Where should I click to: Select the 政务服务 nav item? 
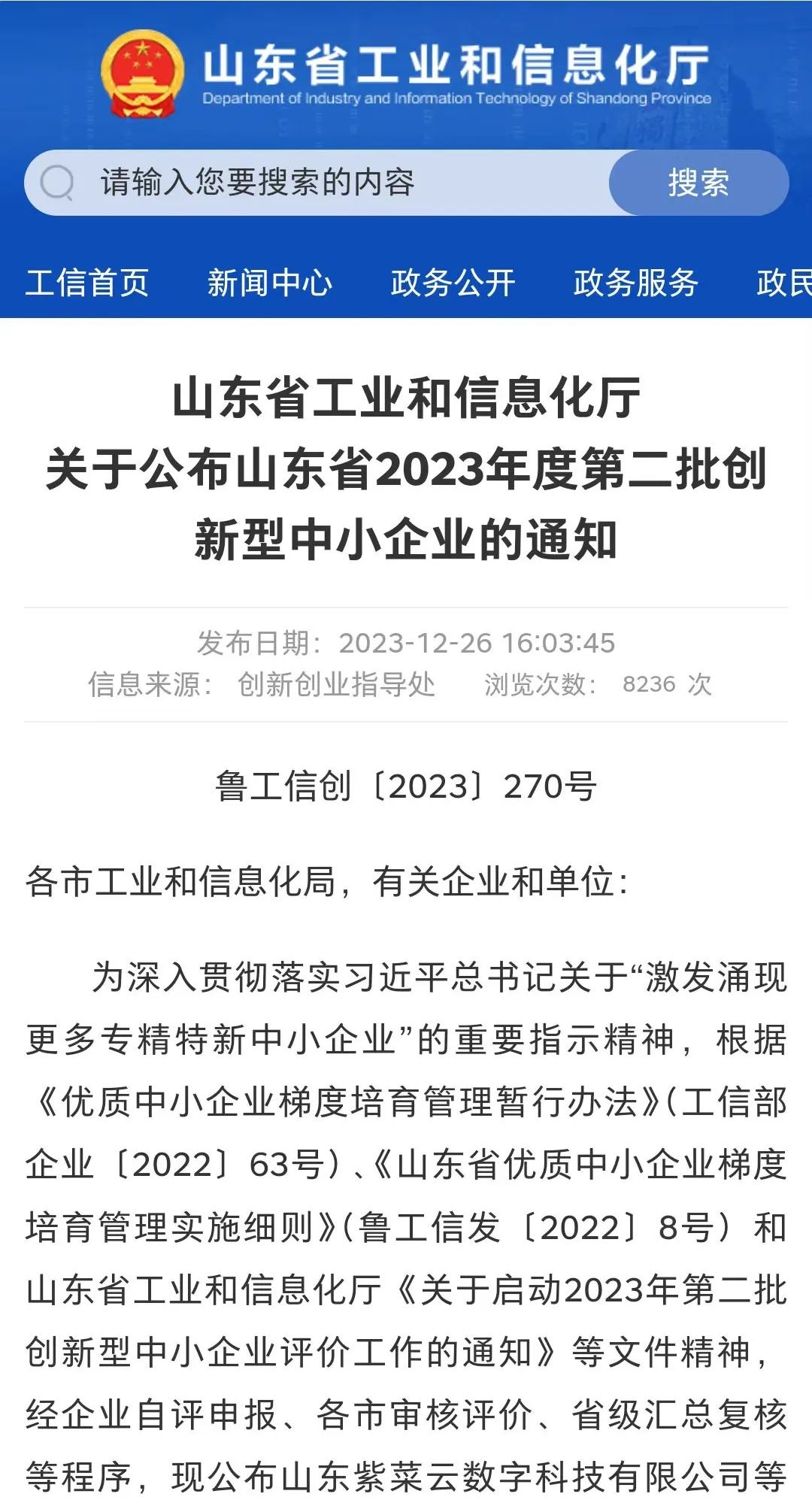pos(635,283)
